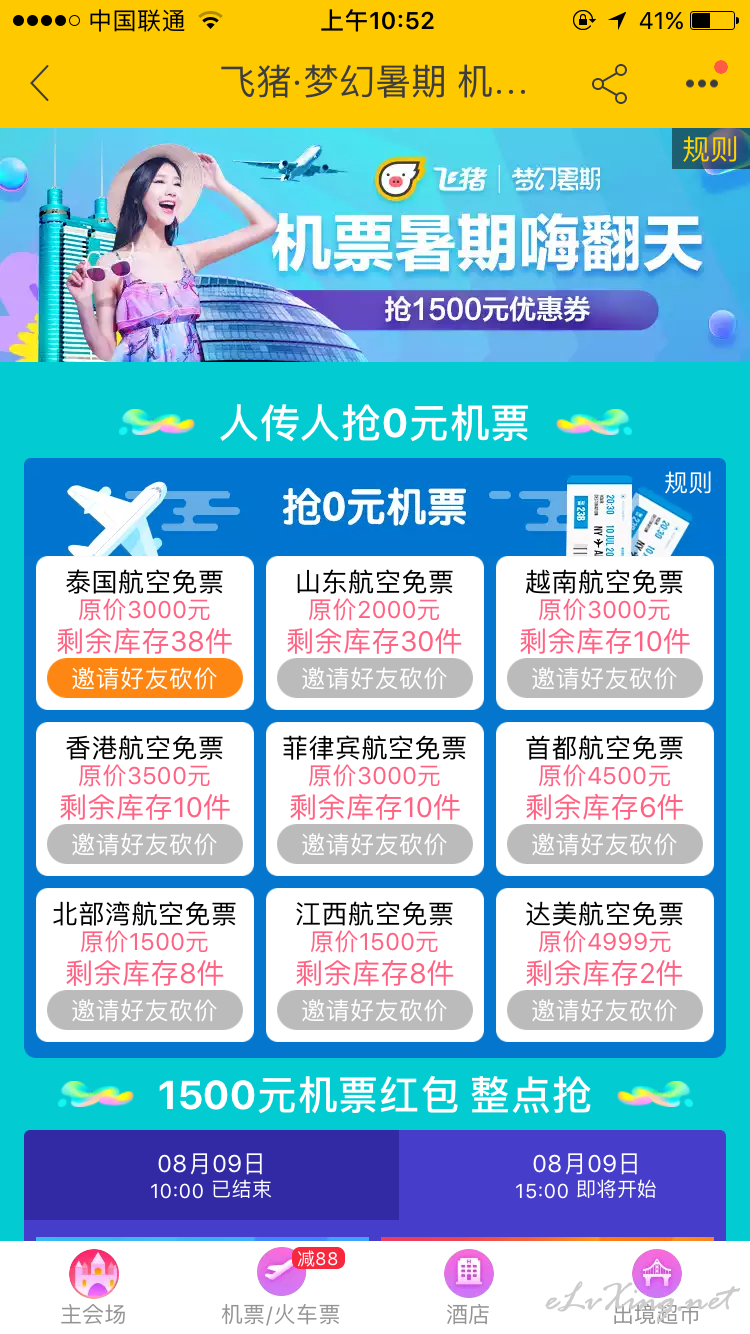Viewport: 750px width, 1334px height.
Task: Tap the 机票暑期嗨翻天 coupon banner
Action: 375,245
